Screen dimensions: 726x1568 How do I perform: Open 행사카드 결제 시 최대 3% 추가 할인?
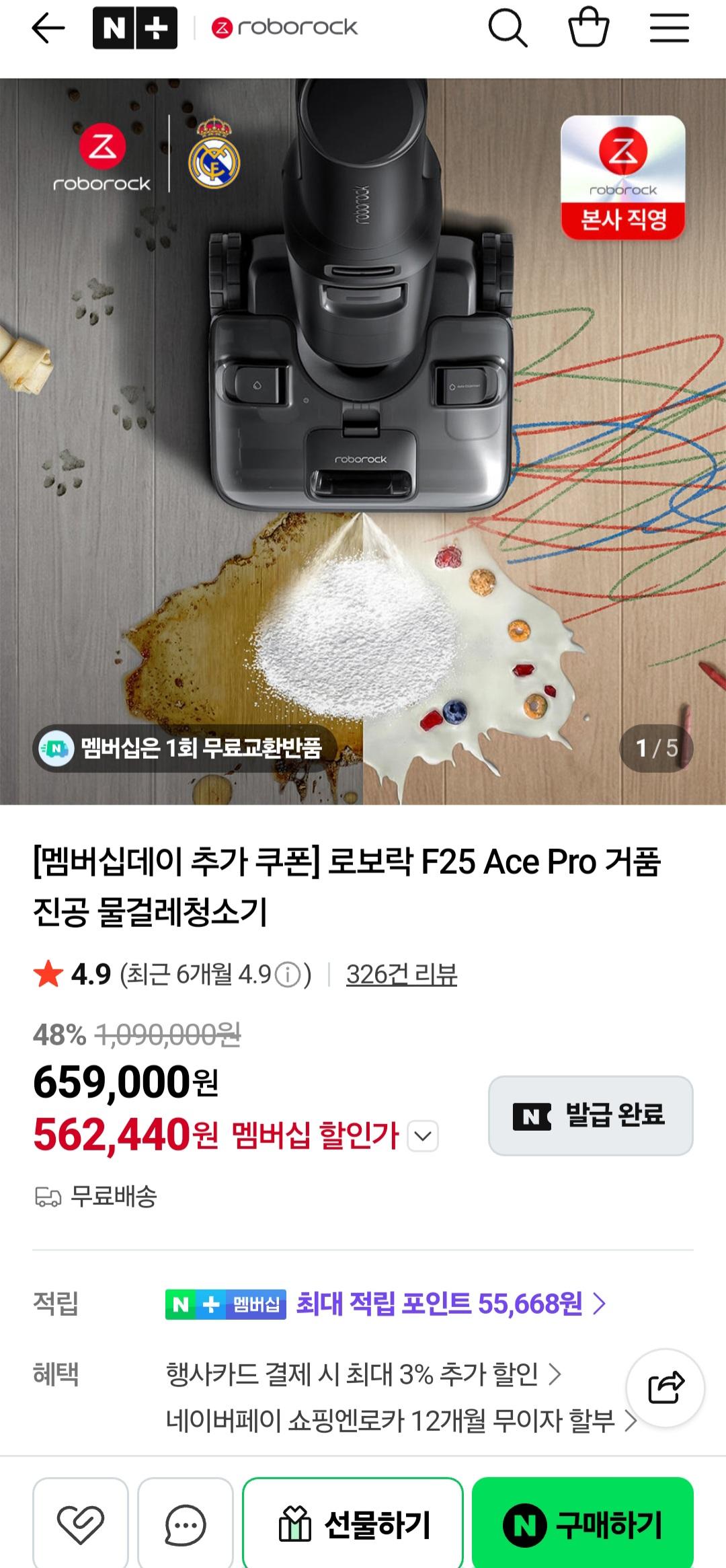pos(363,1374)
